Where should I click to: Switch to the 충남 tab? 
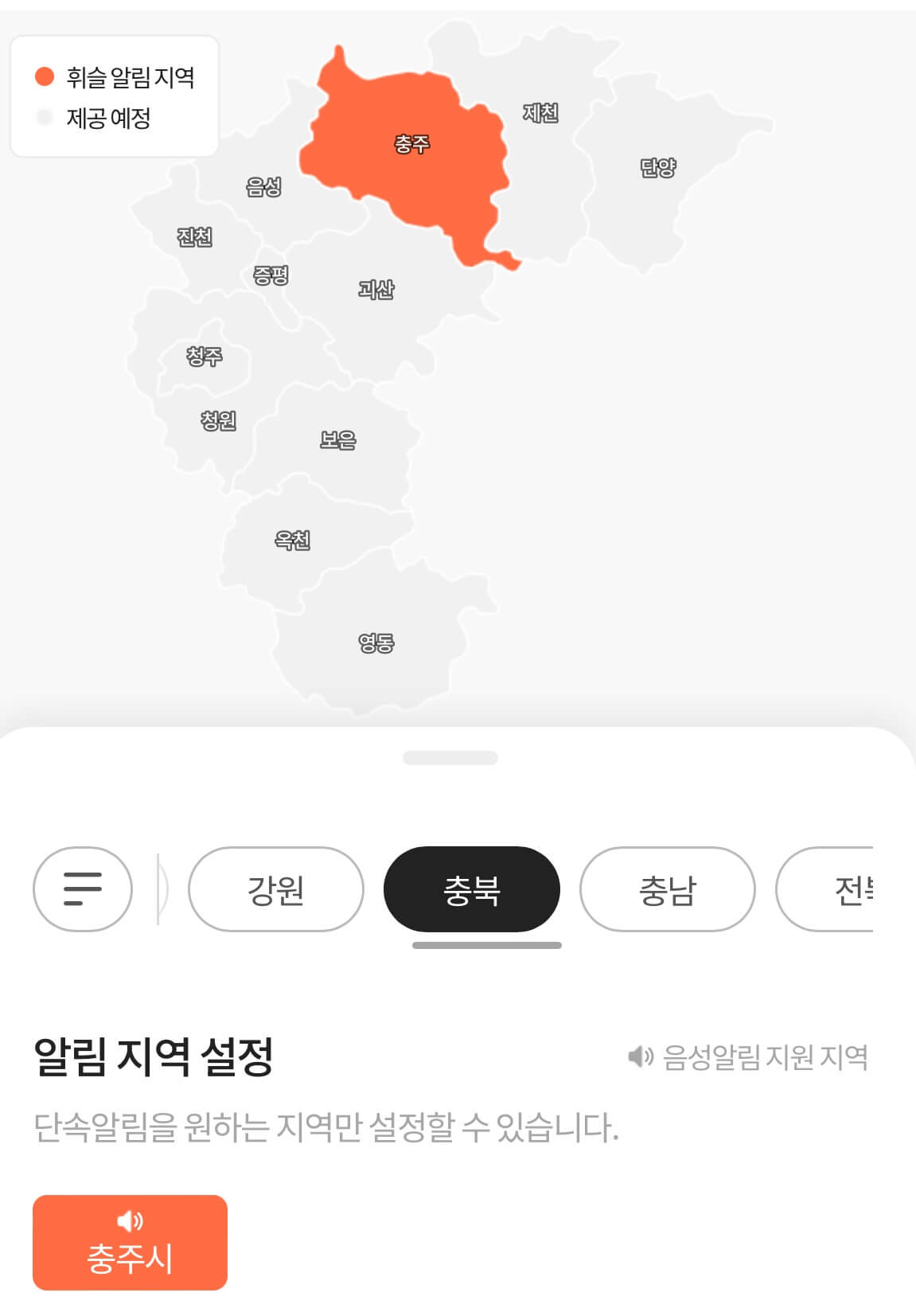pyautogui.click(x=666, y=889)
